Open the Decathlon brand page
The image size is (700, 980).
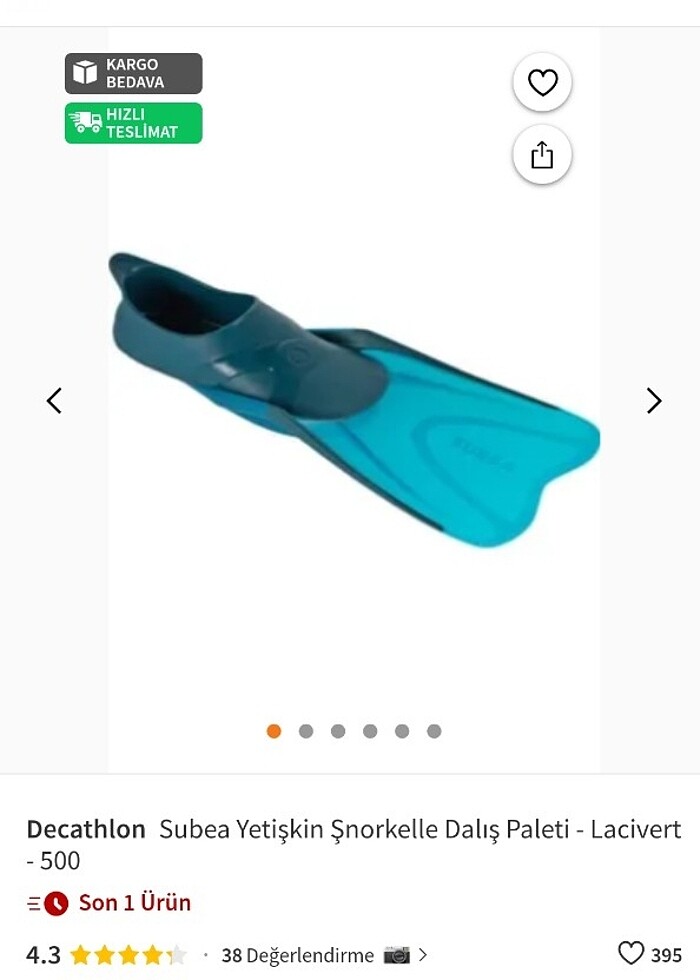pyautogui.click(x=86, y=829)
